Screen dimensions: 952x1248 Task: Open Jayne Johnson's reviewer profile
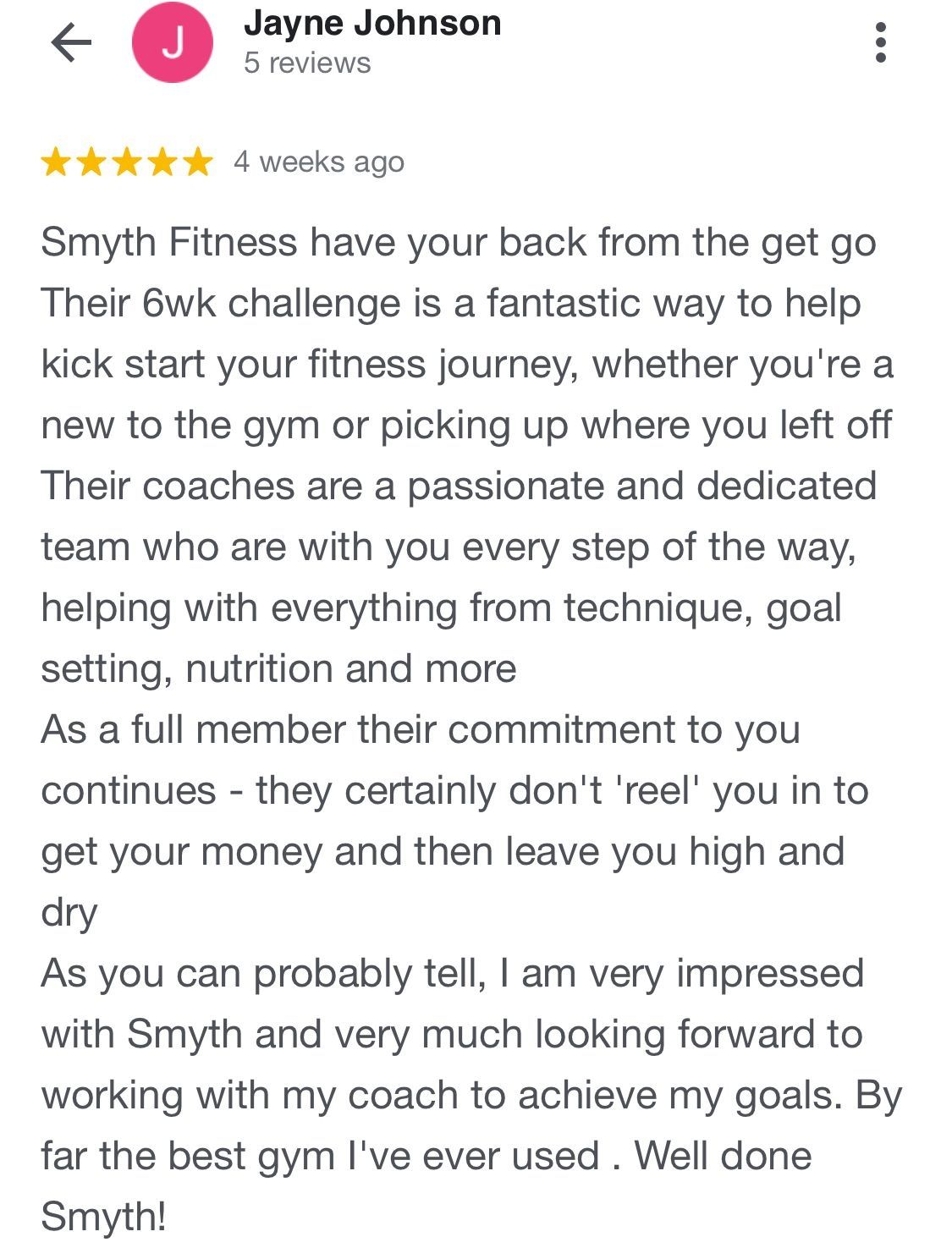tap(371, 24)
